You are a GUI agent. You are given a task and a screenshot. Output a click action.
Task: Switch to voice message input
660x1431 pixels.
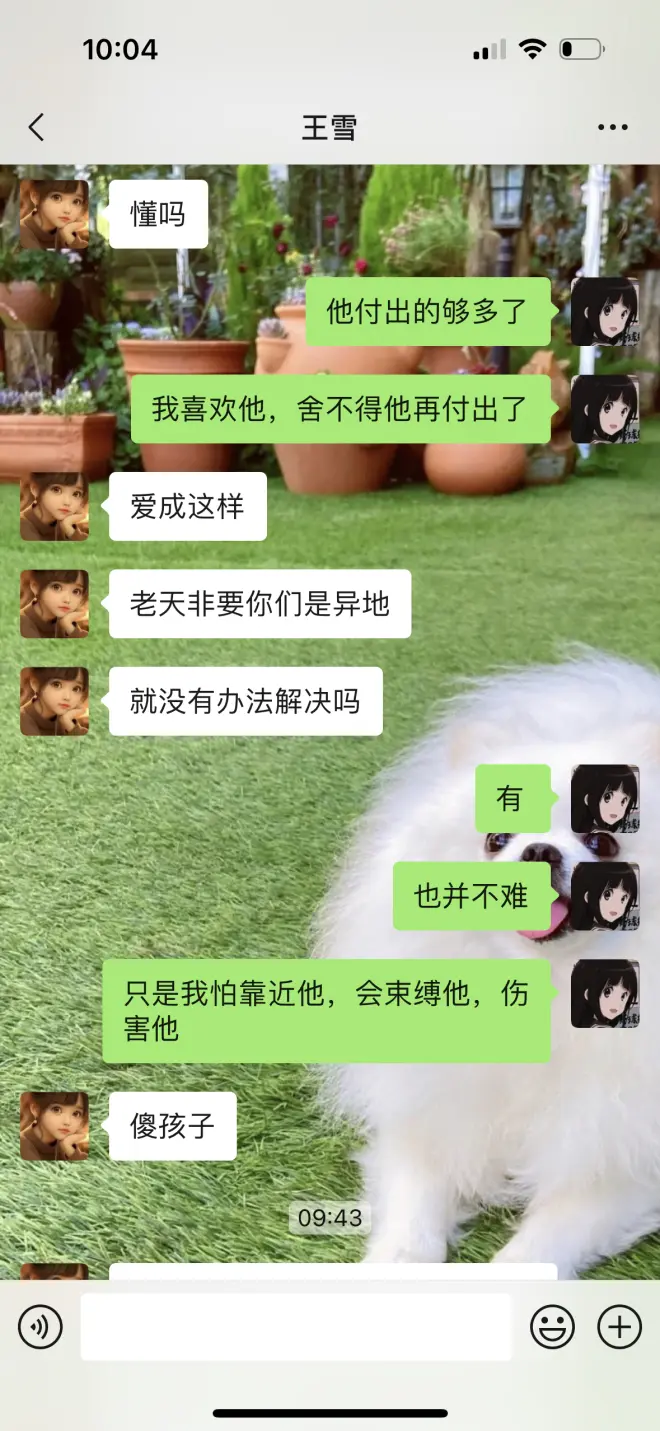pyautogui.click(x=40, y=1327)
